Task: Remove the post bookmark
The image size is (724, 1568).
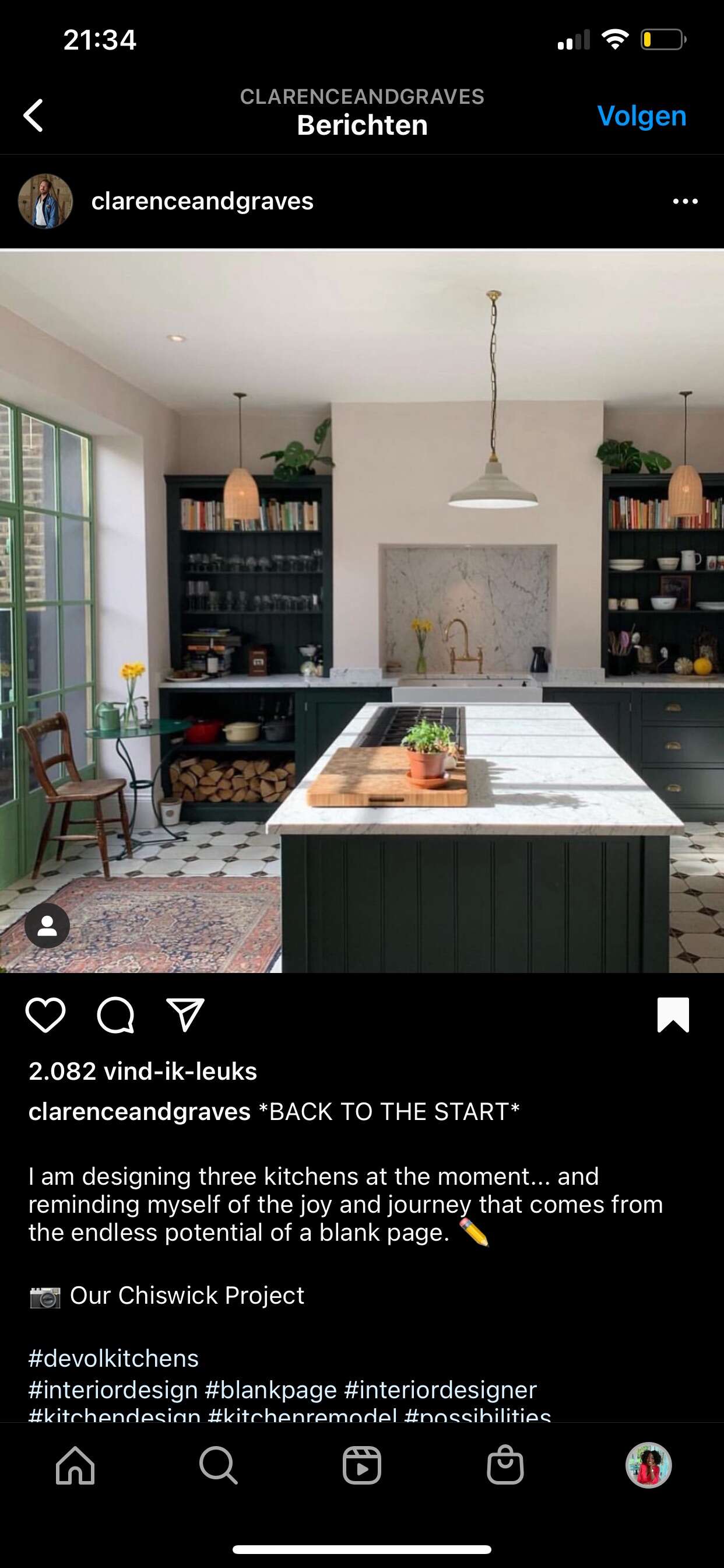Action: pyautogui.click(x=673, y=1014)
